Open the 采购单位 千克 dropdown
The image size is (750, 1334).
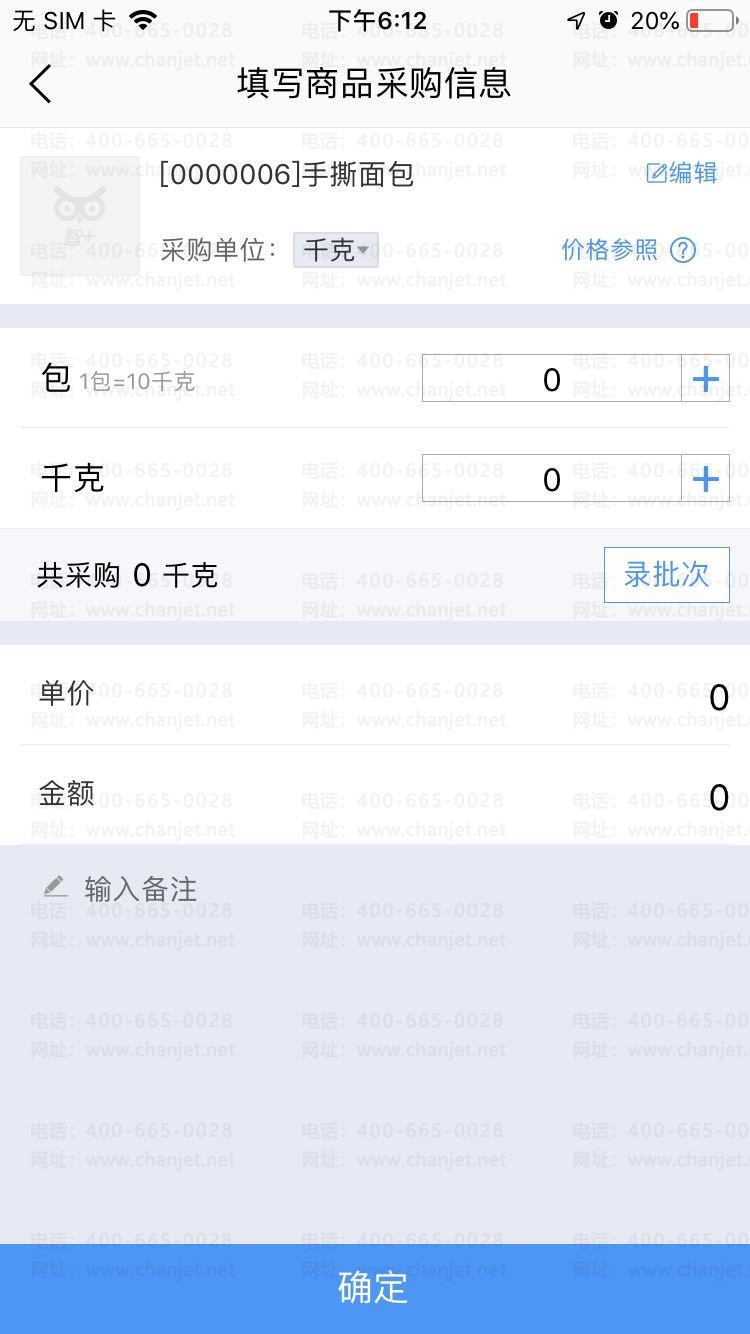[x=336, y=250]
